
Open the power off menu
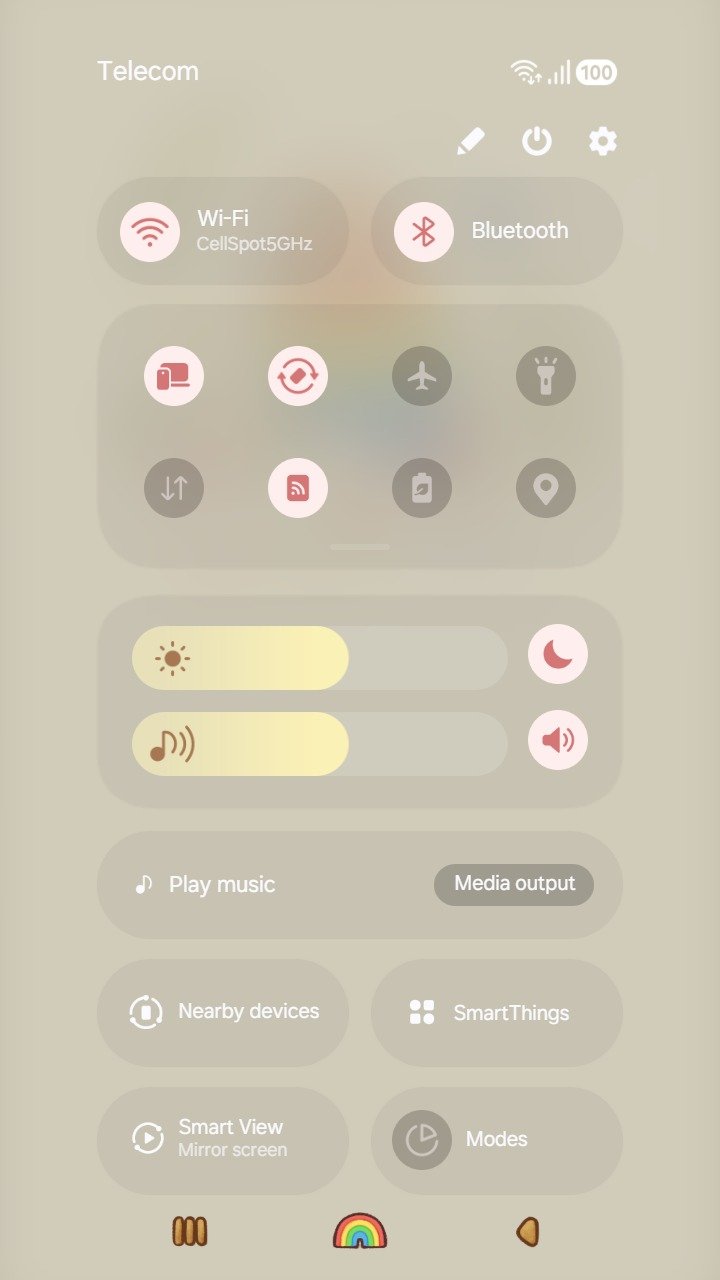[537, 142]
